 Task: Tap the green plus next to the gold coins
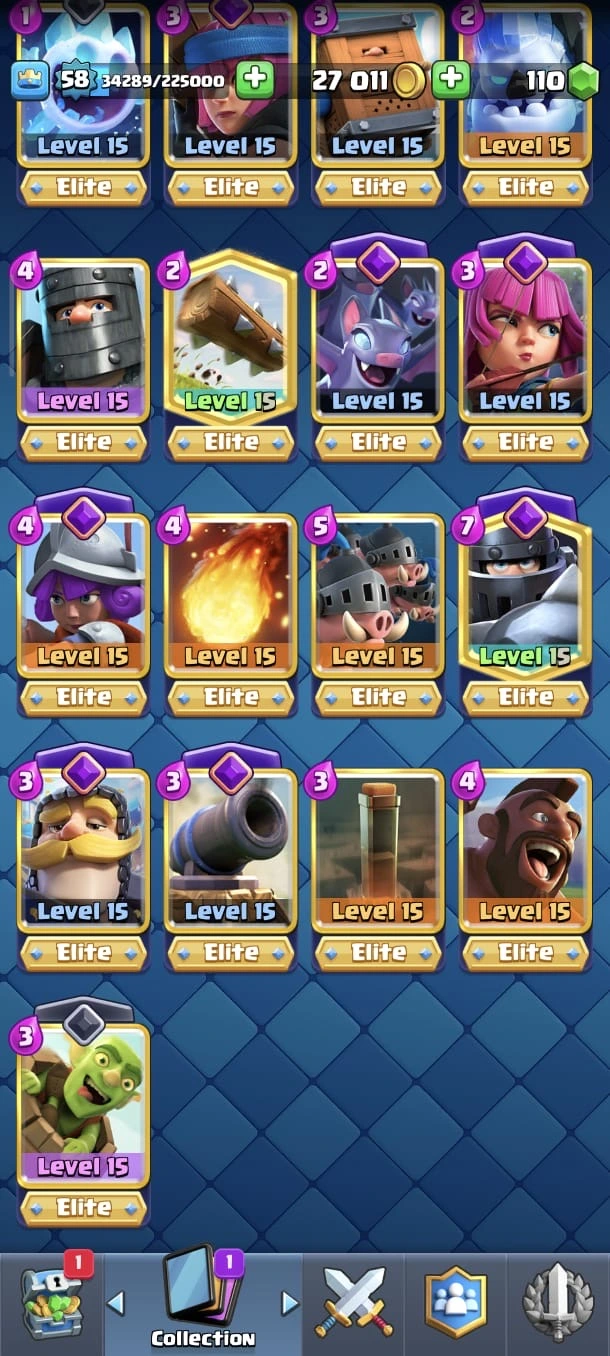(451, 80)
